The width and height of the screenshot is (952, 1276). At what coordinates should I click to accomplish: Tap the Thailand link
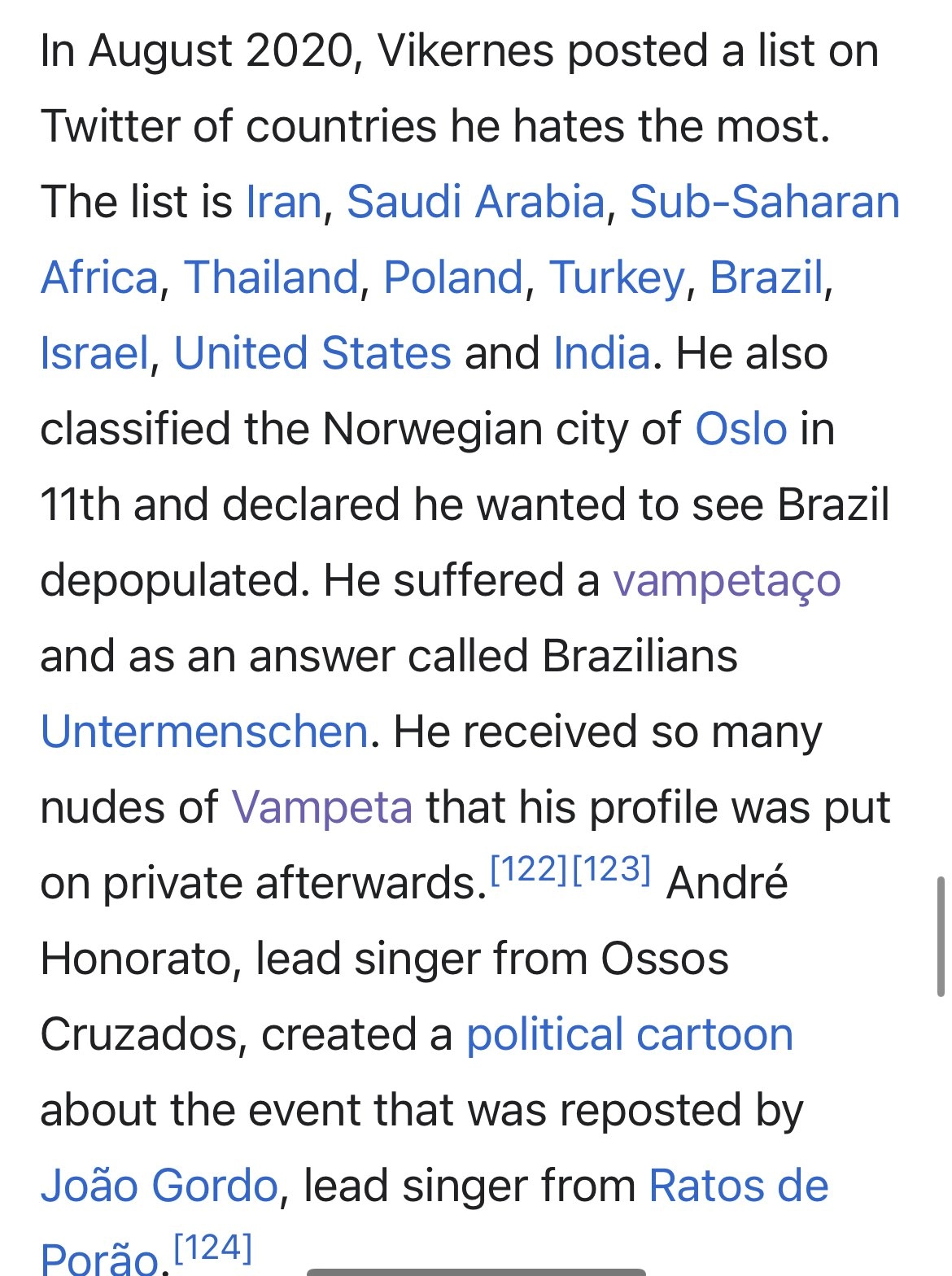271,277
